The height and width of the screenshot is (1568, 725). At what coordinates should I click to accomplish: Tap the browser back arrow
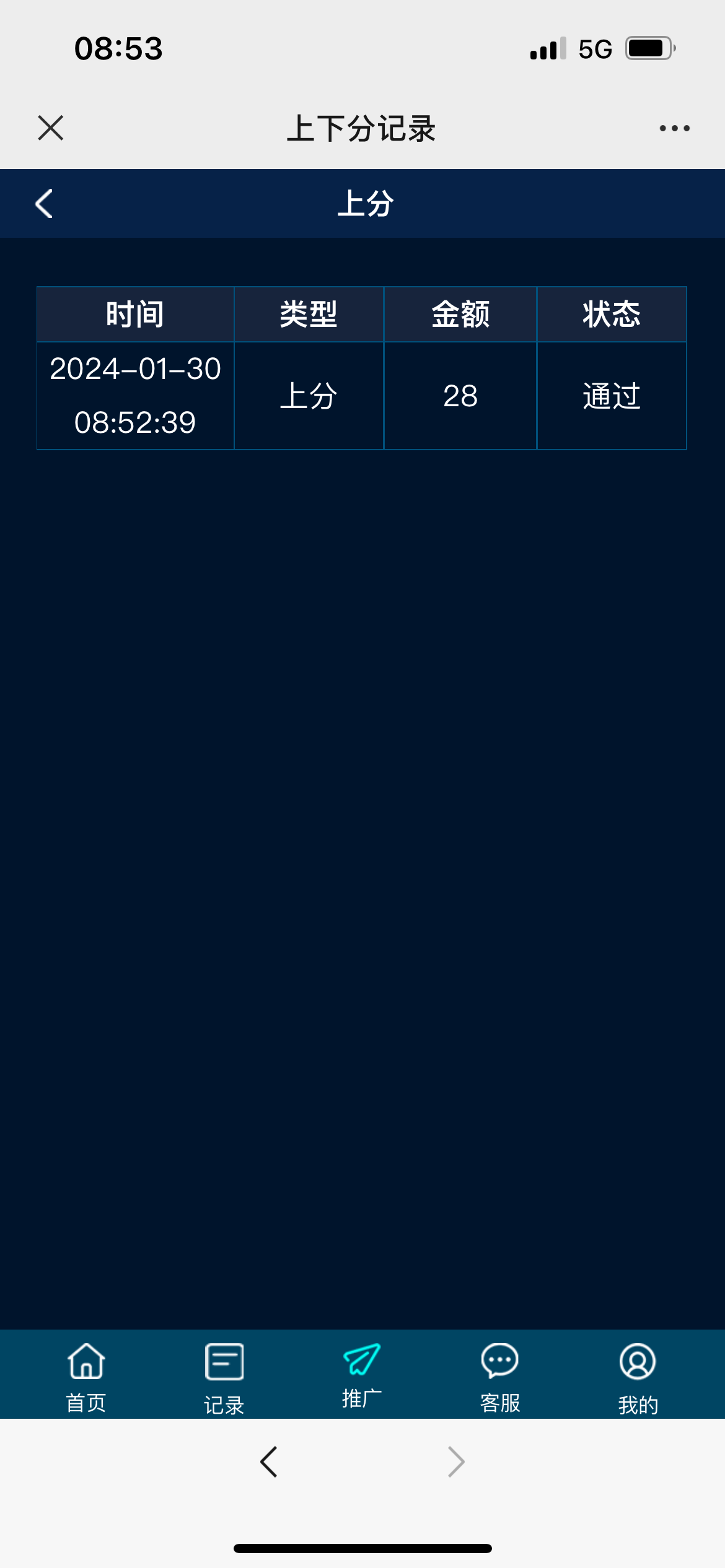pos(269,1462)
